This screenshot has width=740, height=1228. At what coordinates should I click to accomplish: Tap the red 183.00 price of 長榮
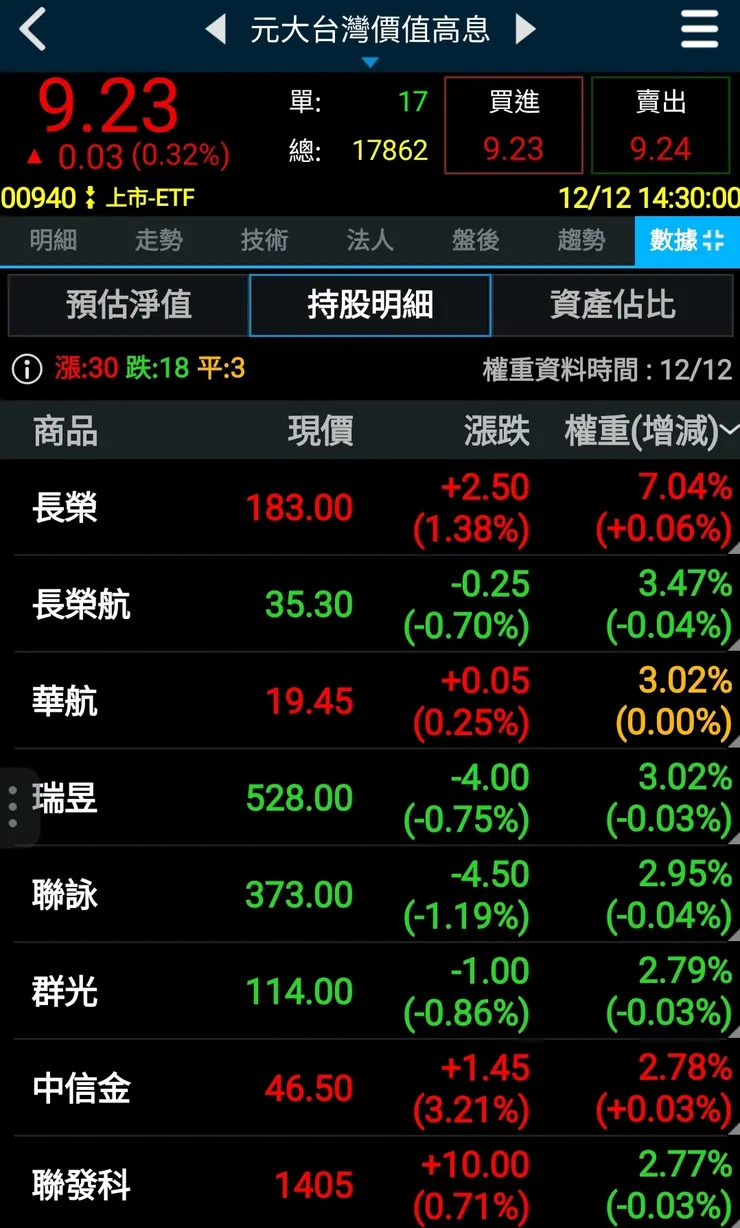tap(297, 508)
